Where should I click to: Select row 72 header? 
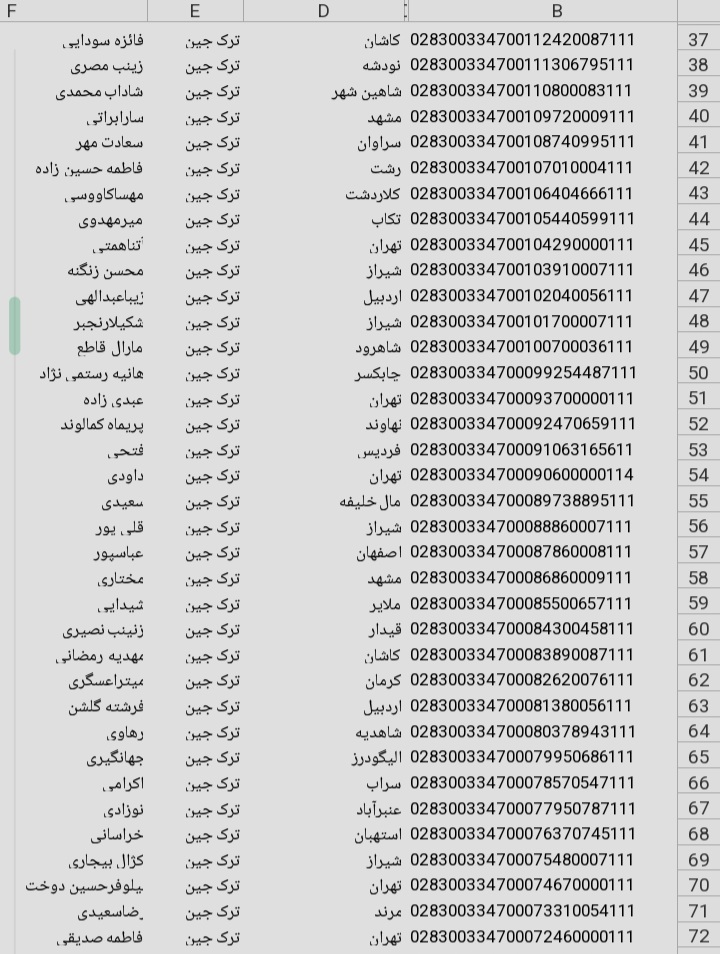(698, 937)
